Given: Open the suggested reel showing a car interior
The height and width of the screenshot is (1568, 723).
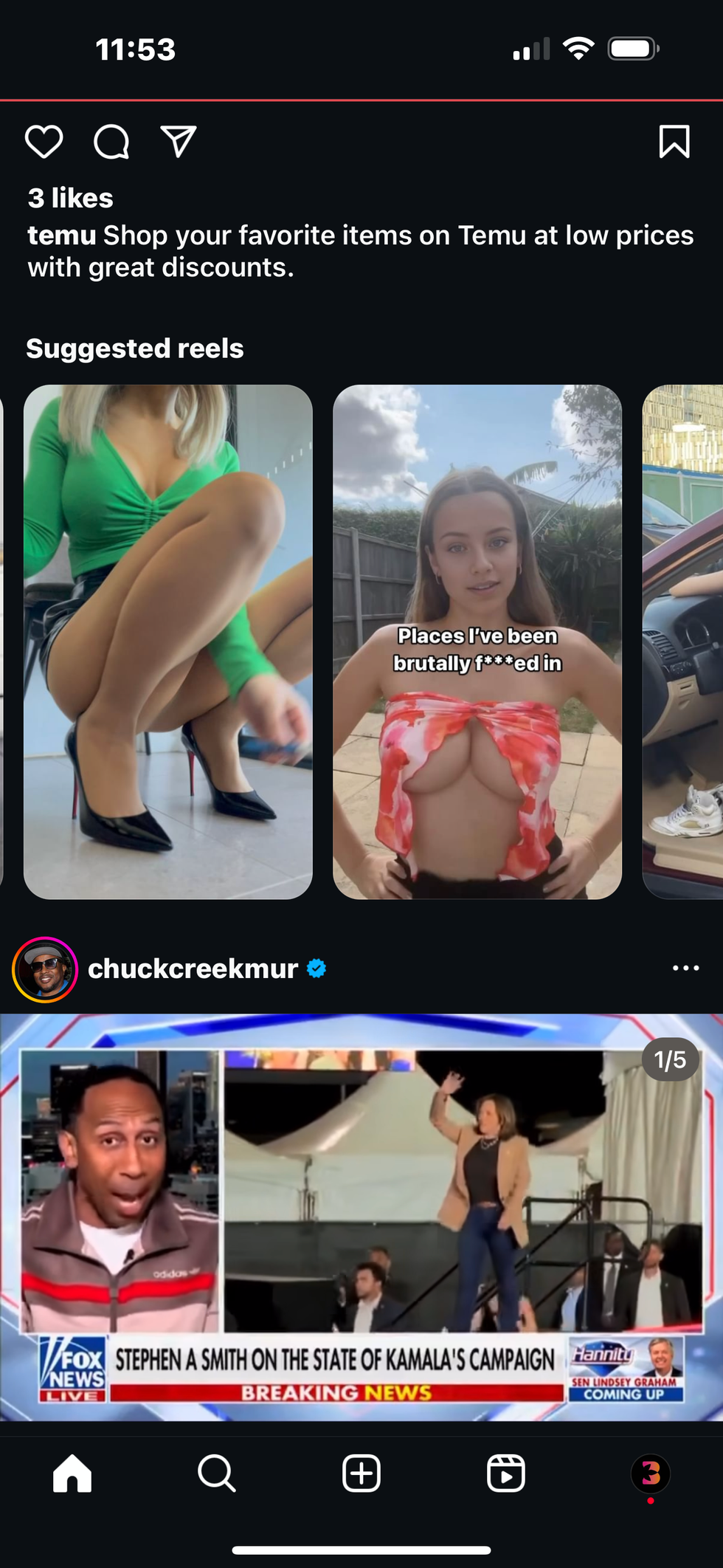Looking at the screenshot, I should tap(683, 642).
